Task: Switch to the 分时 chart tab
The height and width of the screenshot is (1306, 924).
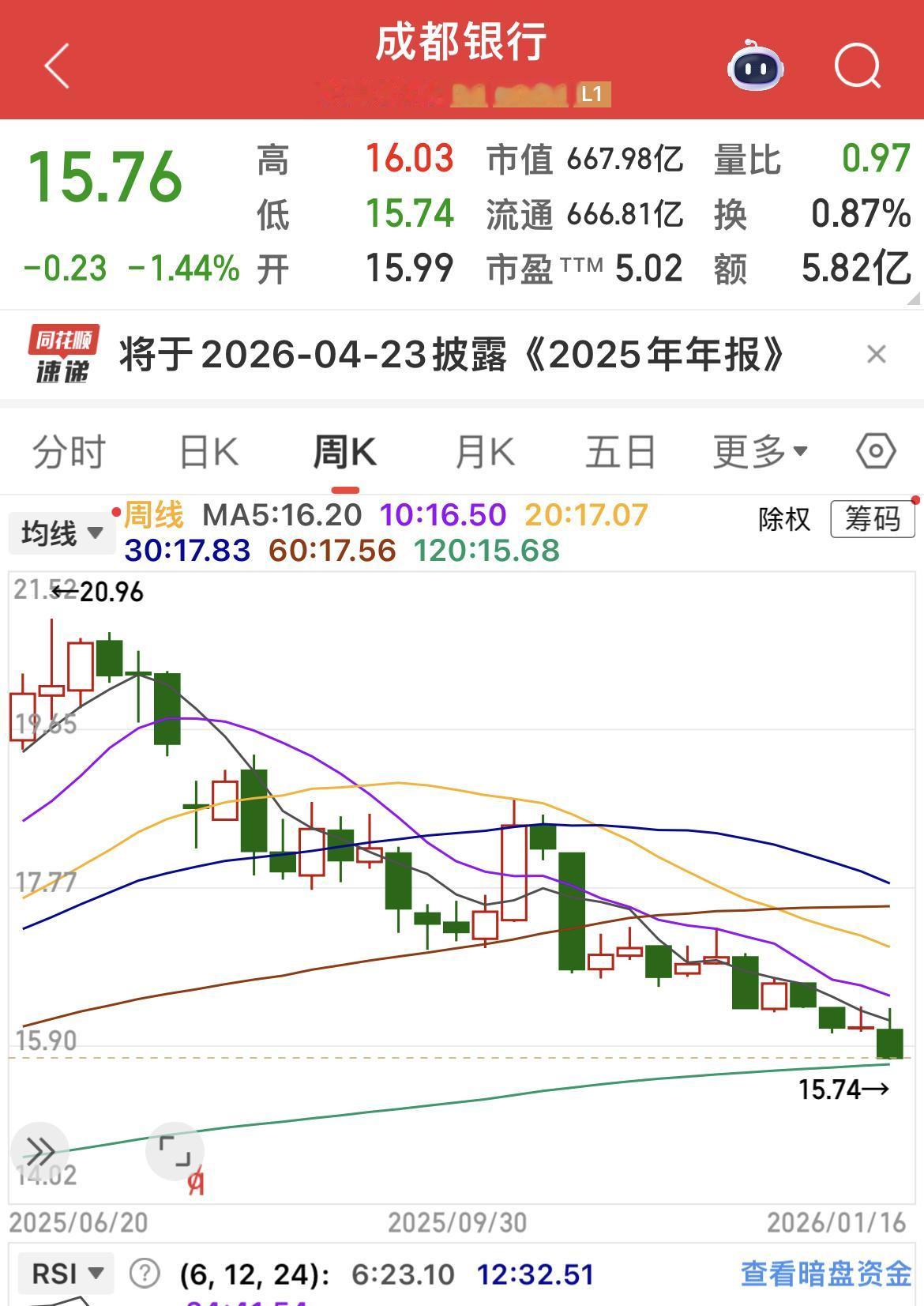Action: (x=69, y=453)
